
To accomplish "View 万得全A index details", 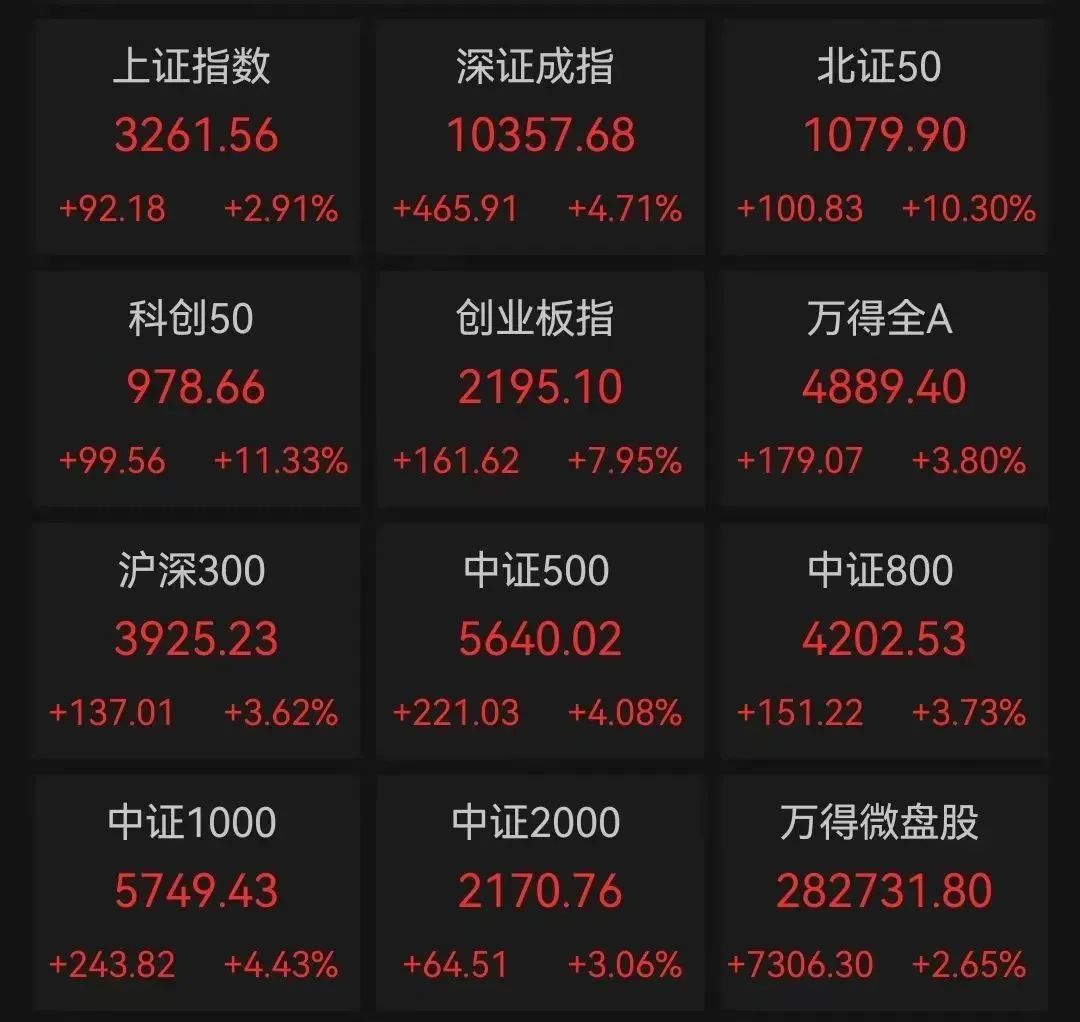I will tap(884, 388).
